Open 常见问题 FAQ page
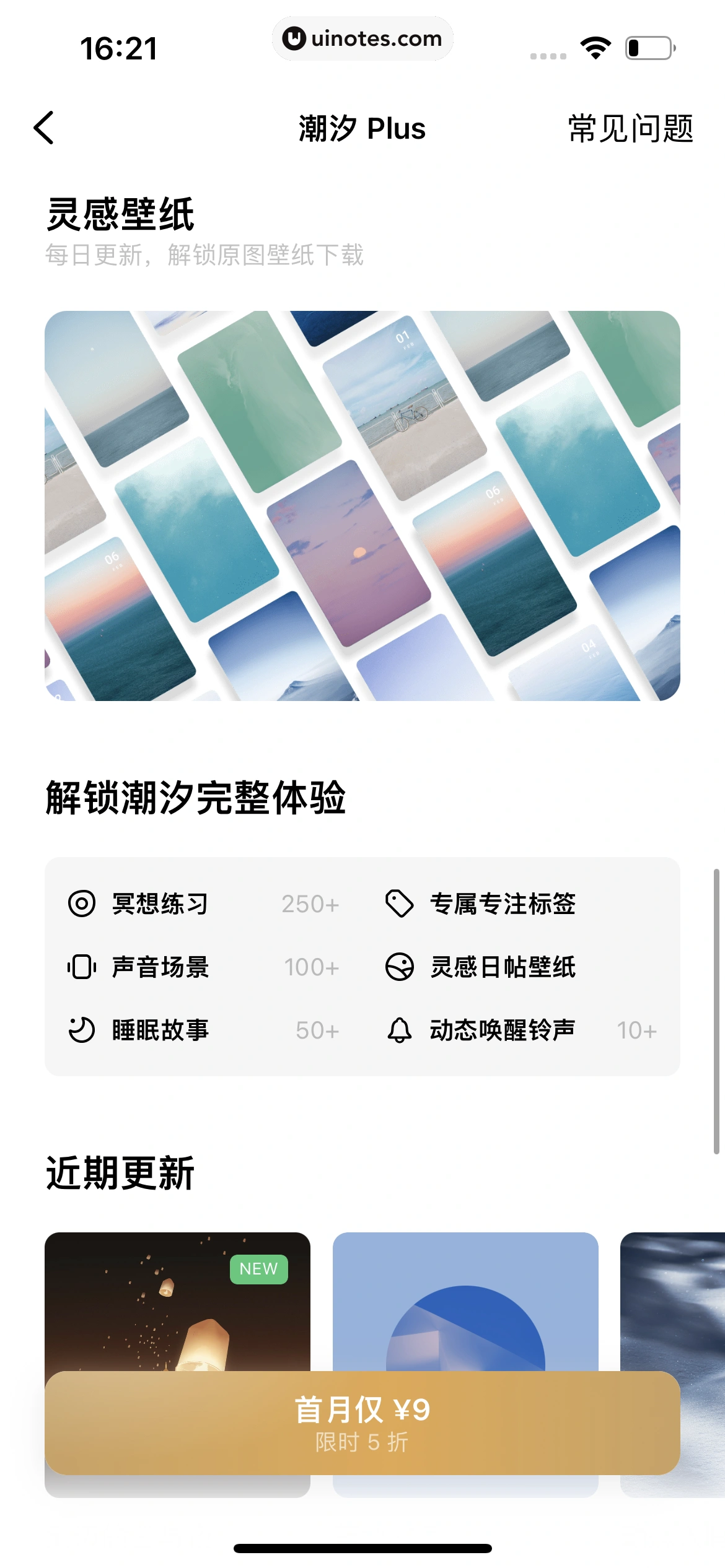The width and height of the screenshot is (725, 1568). 630,129
